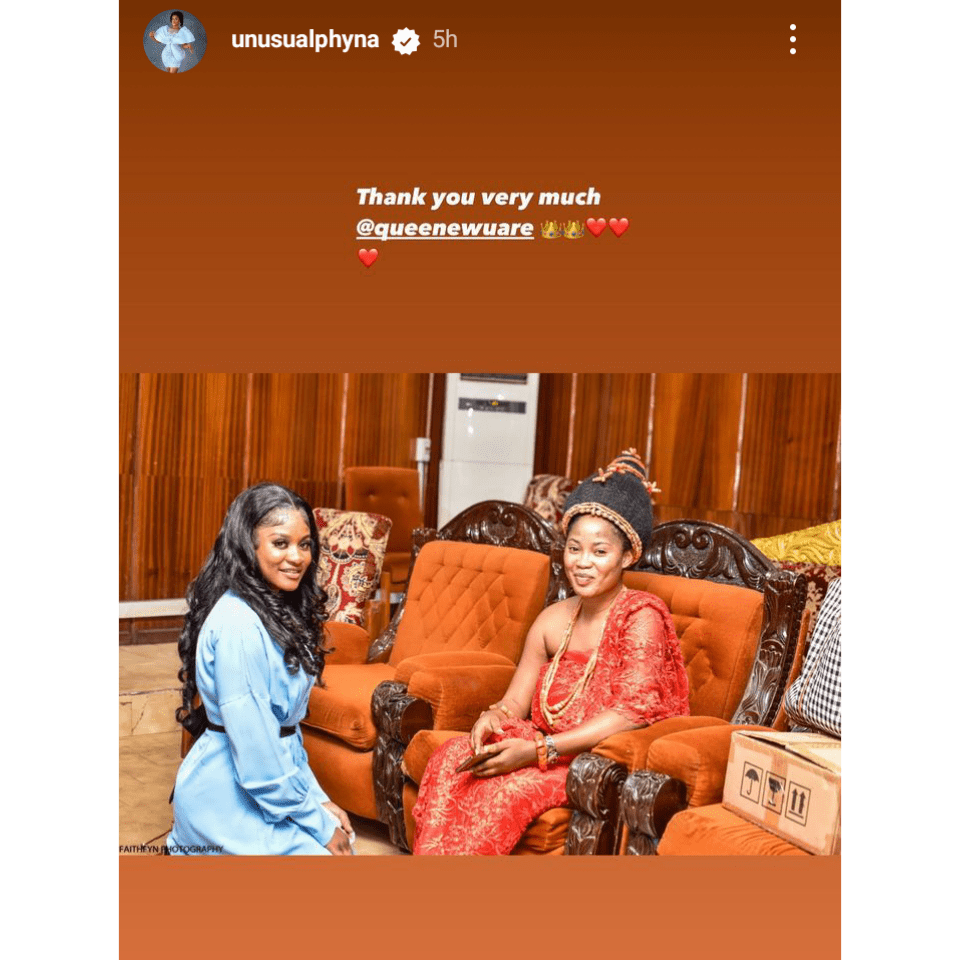Open unusualphyna's profile picture
The width and height of the screenshot is (960, 960).
pos(175,41)
